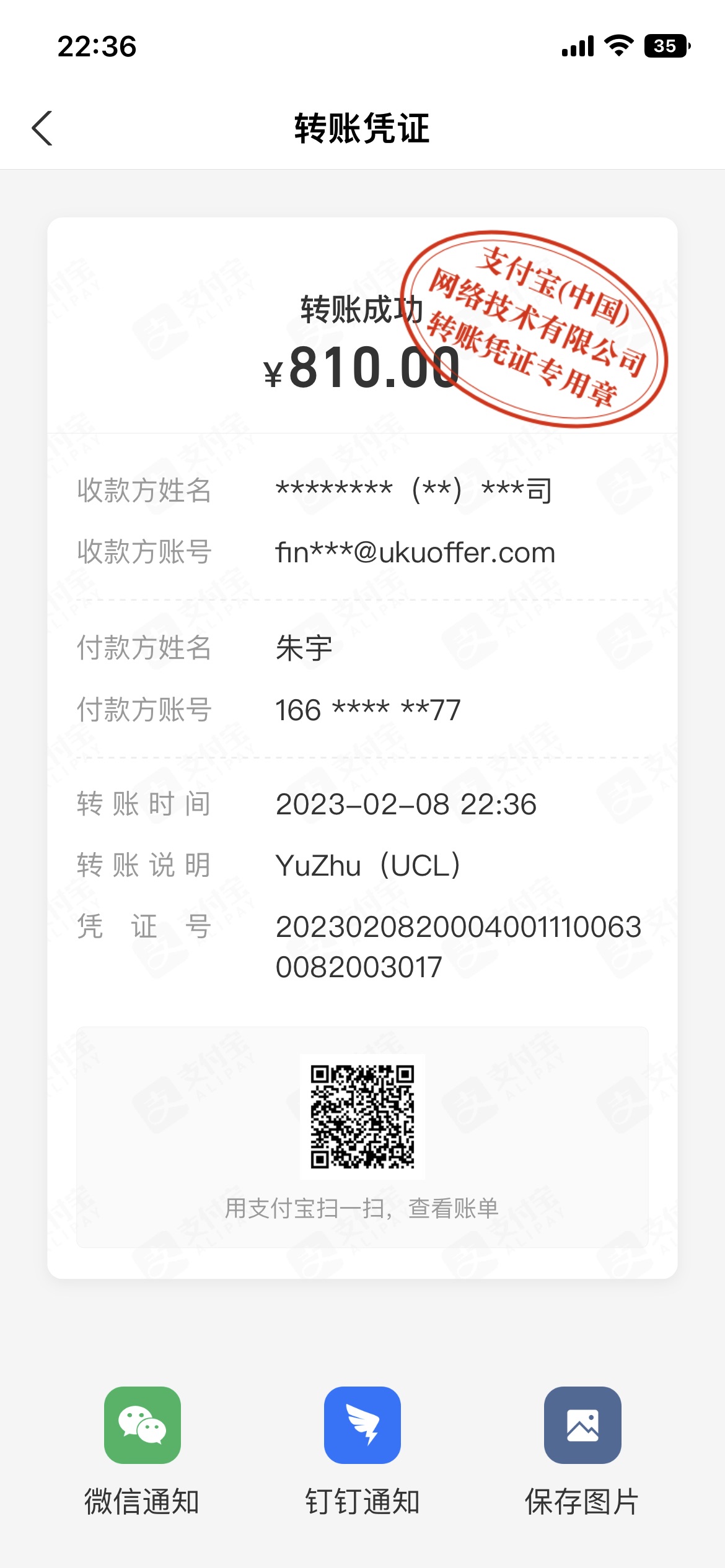Send the voucher via 钉钉通知
725x1568 pixels.
coord(362,1424)
